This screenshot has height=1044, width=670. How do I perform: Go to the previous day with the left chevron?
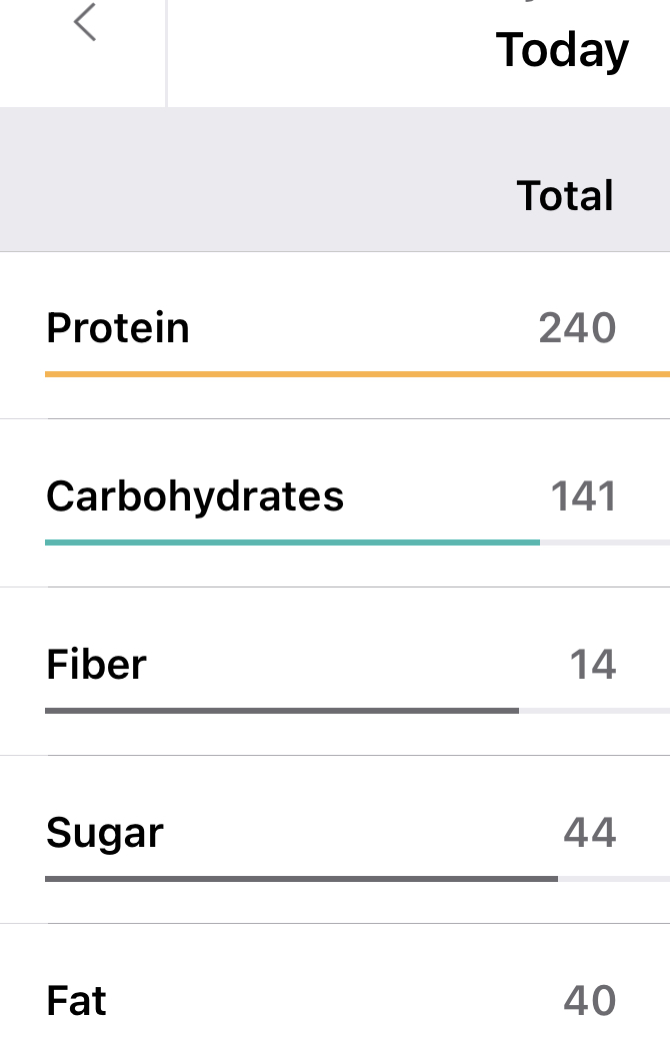click(x=85, y=23)
